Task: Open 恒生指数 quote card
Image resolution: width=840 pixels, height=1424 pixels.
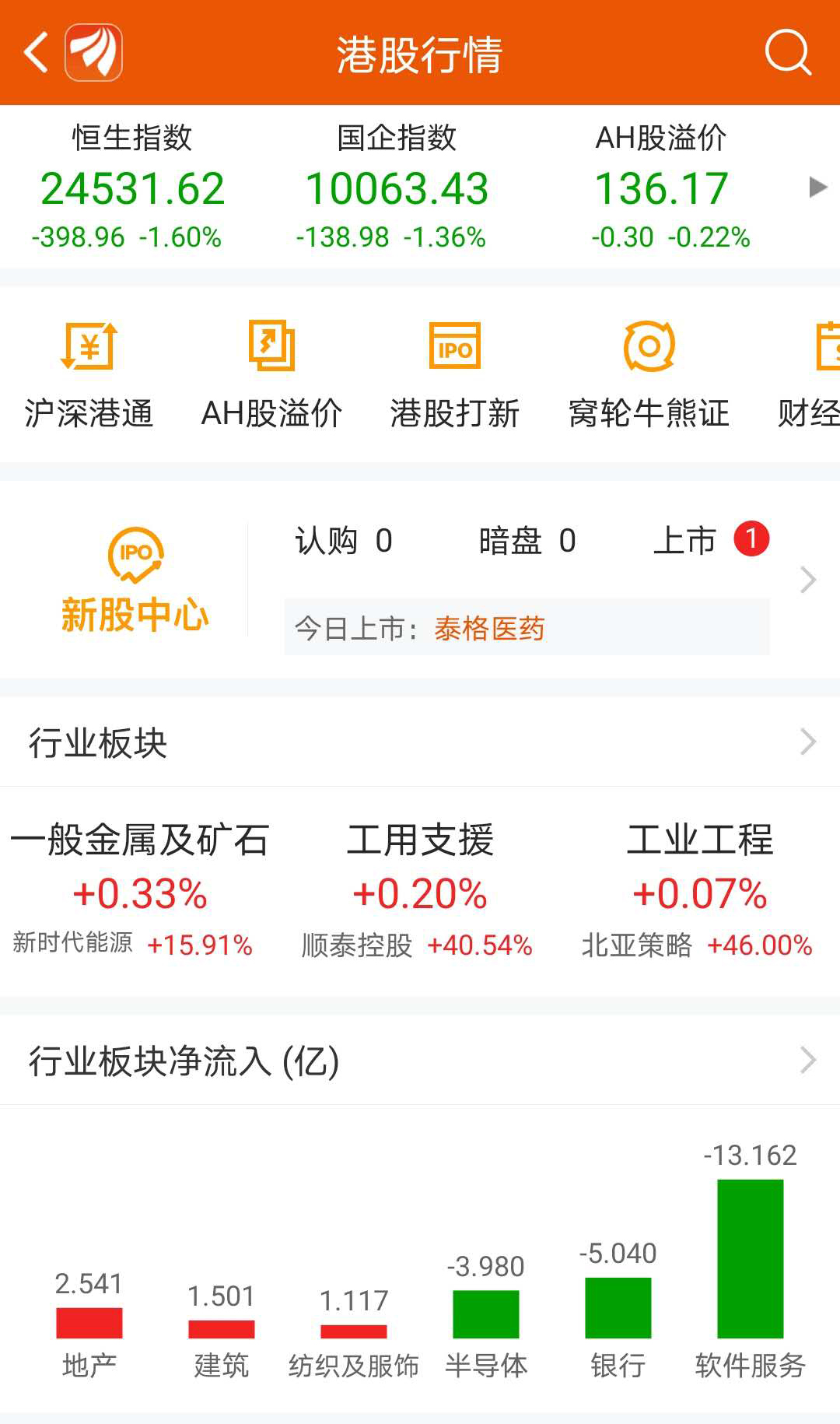Action: pyautogui.click(x=132, y=187)
